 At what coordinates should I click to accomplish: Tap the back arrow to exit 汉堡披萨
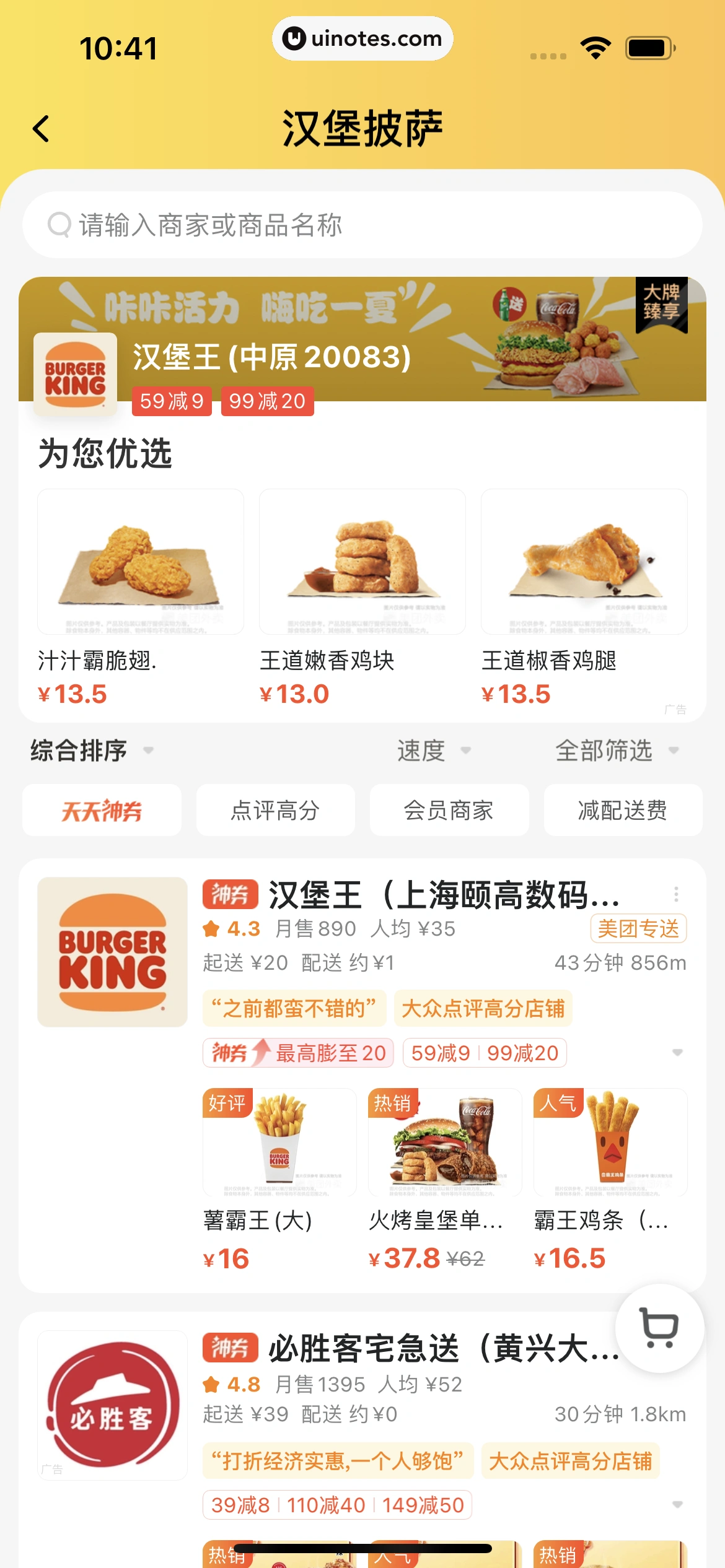(x=41, y=129)
